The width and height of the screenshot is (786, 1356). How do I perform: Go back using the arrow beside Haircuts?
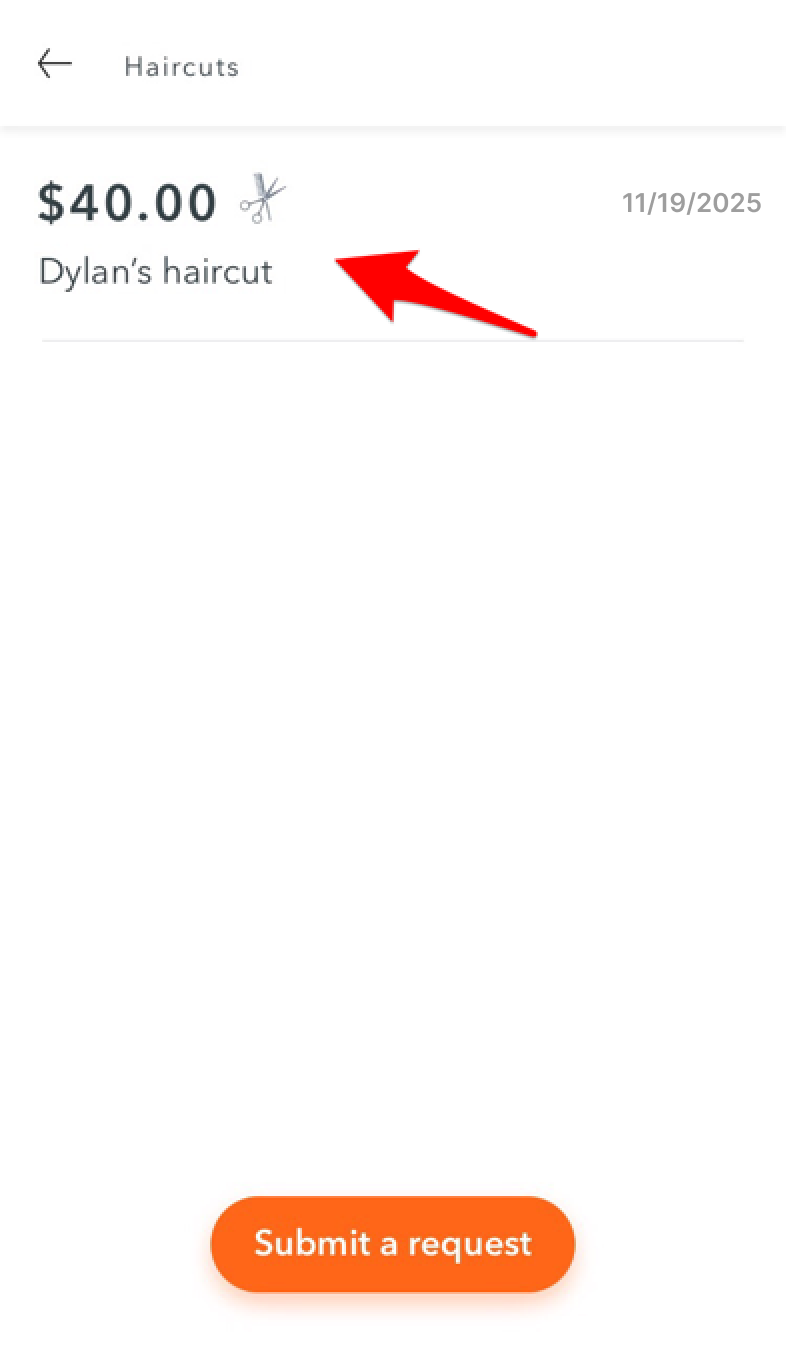point(55,65)
